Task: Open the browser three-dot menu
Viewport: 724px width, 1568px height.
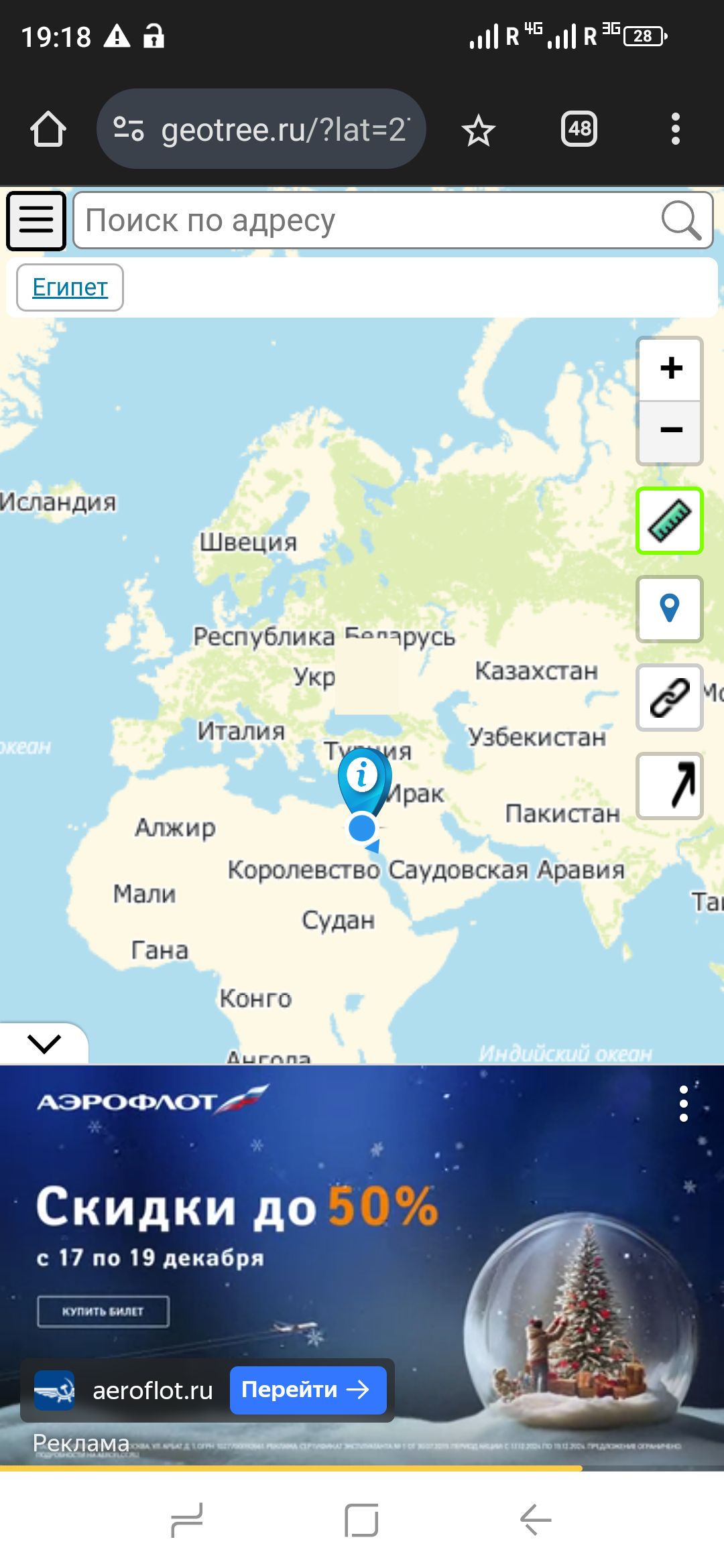Action: point(676,129)
